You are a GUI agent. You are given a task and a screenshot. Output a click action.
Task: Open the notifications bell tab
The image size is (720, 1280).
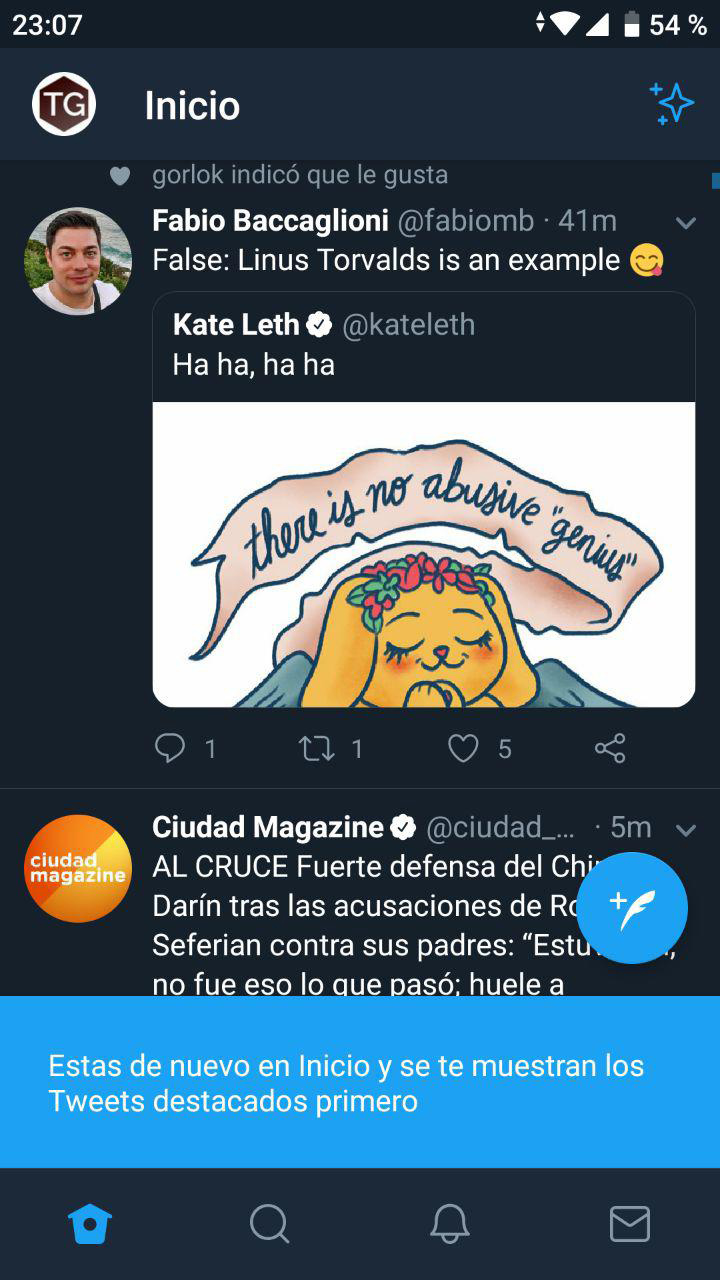(449, 1223)
